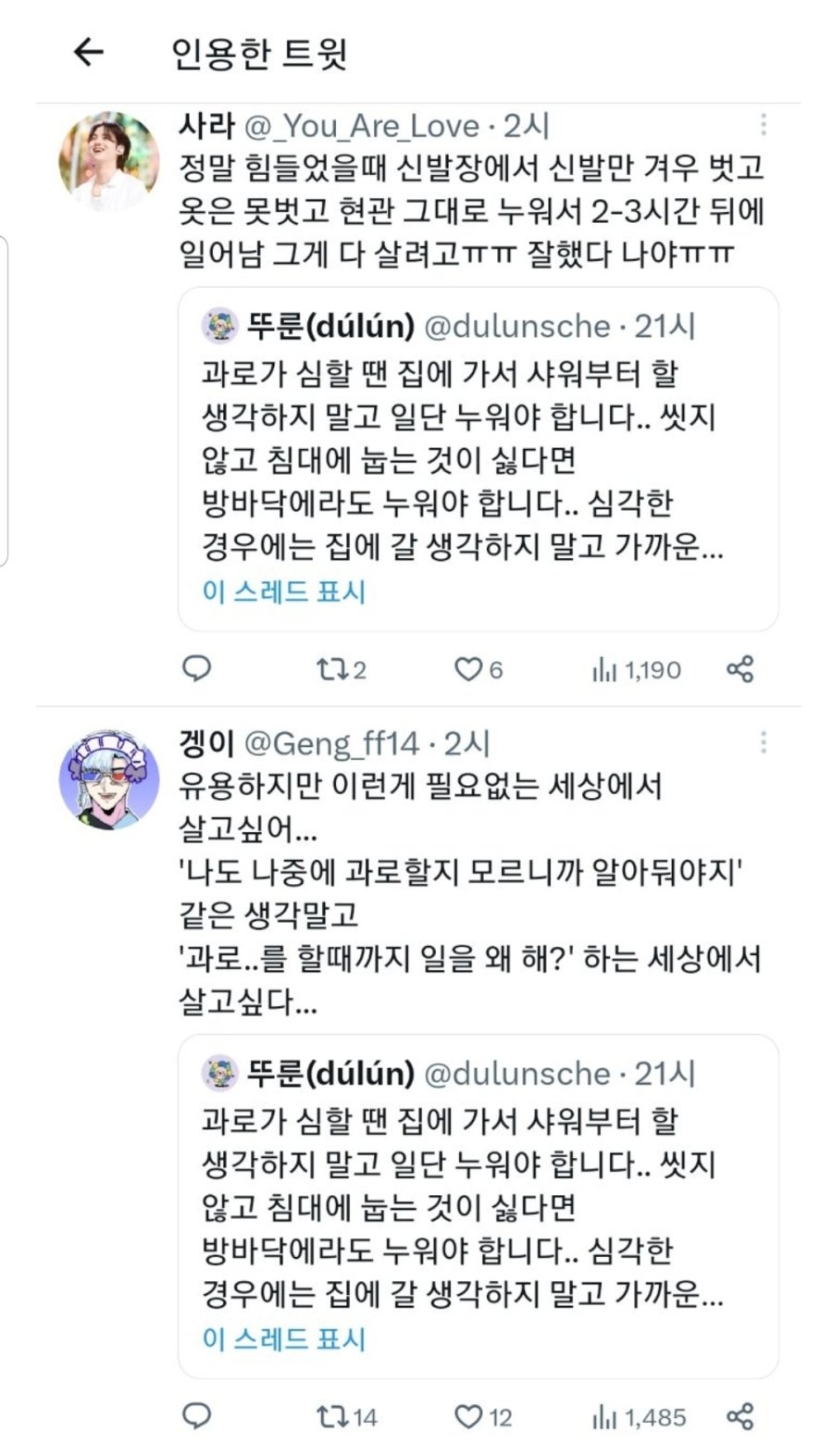The width and height of the screenshot is (833, 1456).
Task: Retweet 사라's tweet
Action: [342, 668]
